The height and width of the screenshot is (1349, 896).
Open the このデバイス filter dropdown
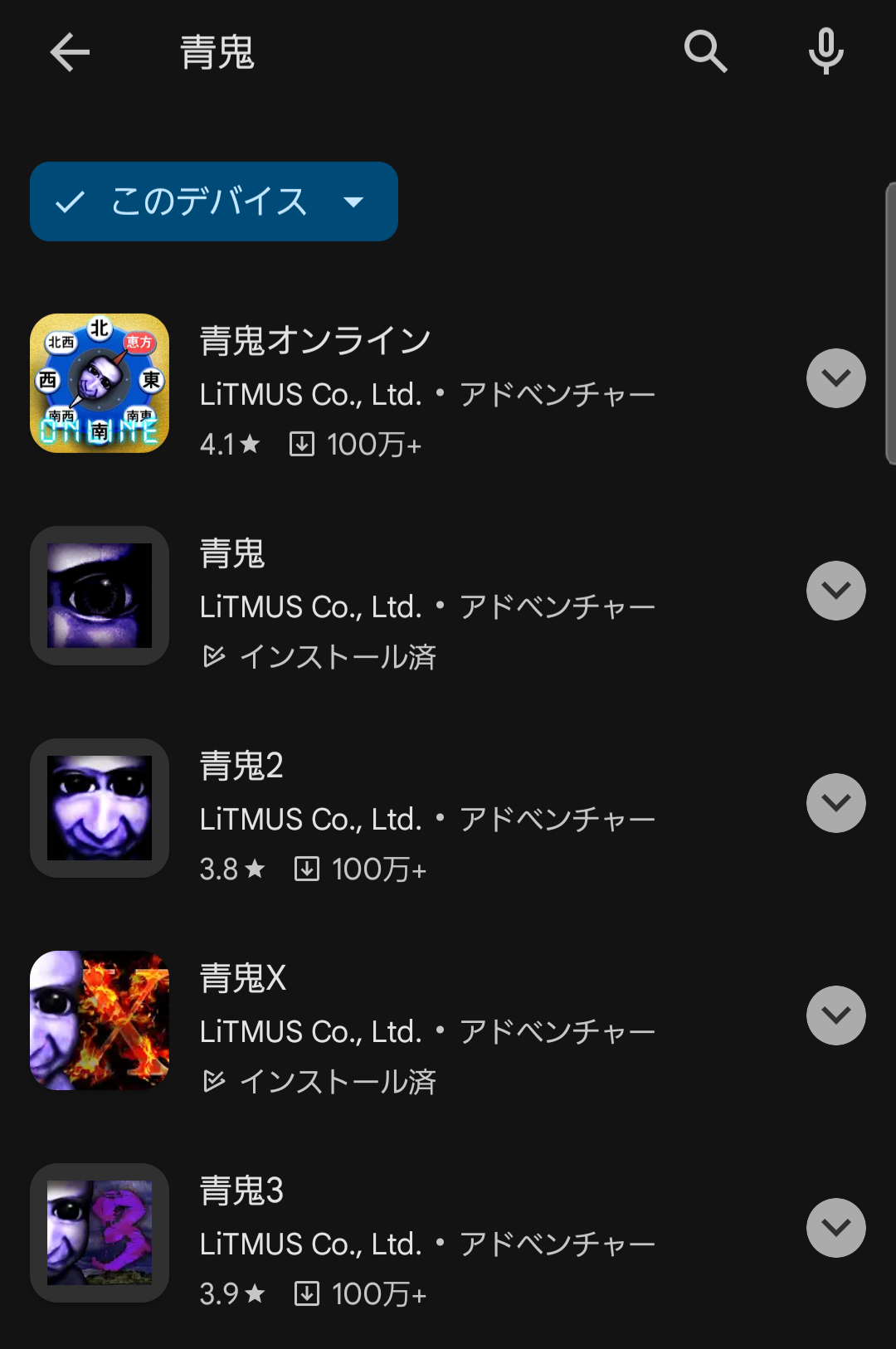click(x=213, y=202)
